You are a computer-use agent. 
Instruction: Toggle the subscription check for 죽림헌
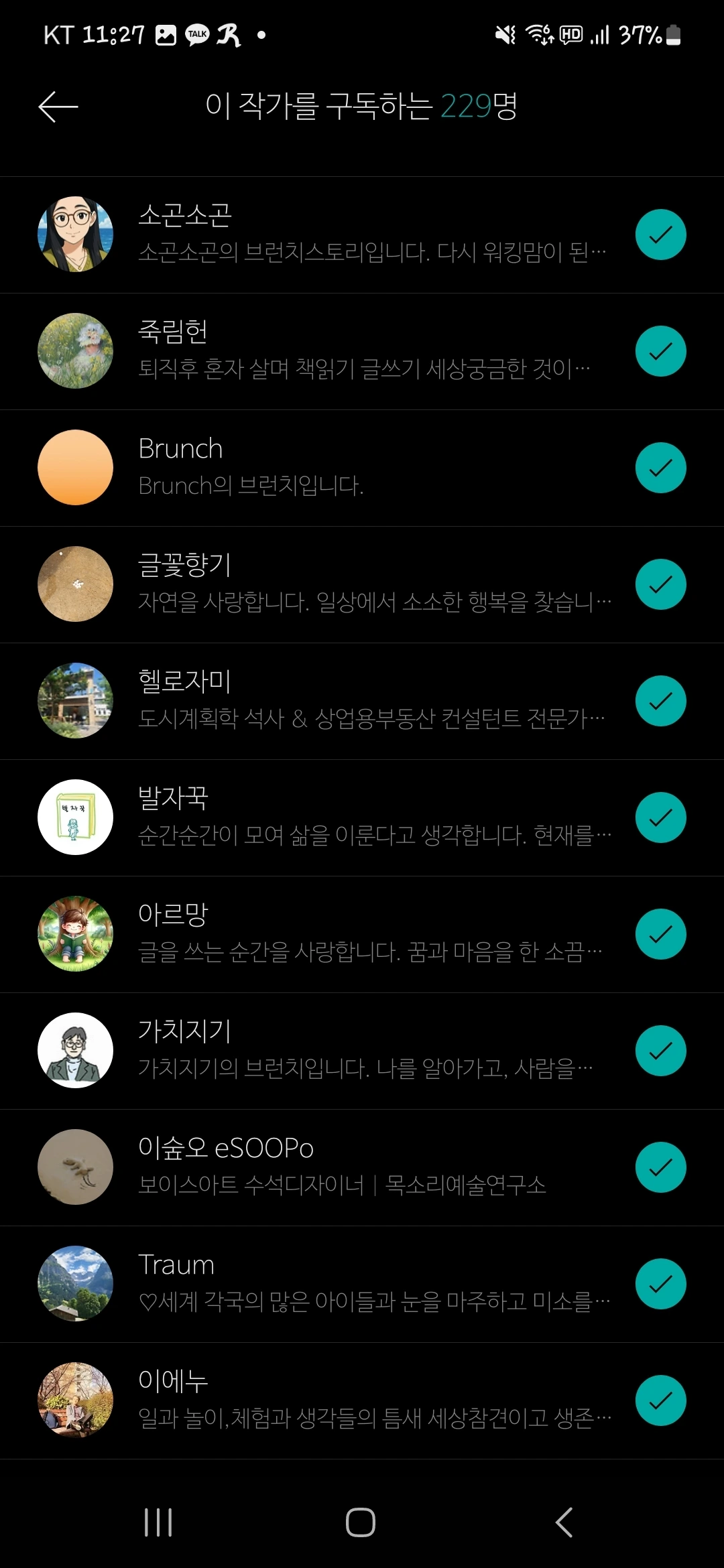(x=660, y=351)
